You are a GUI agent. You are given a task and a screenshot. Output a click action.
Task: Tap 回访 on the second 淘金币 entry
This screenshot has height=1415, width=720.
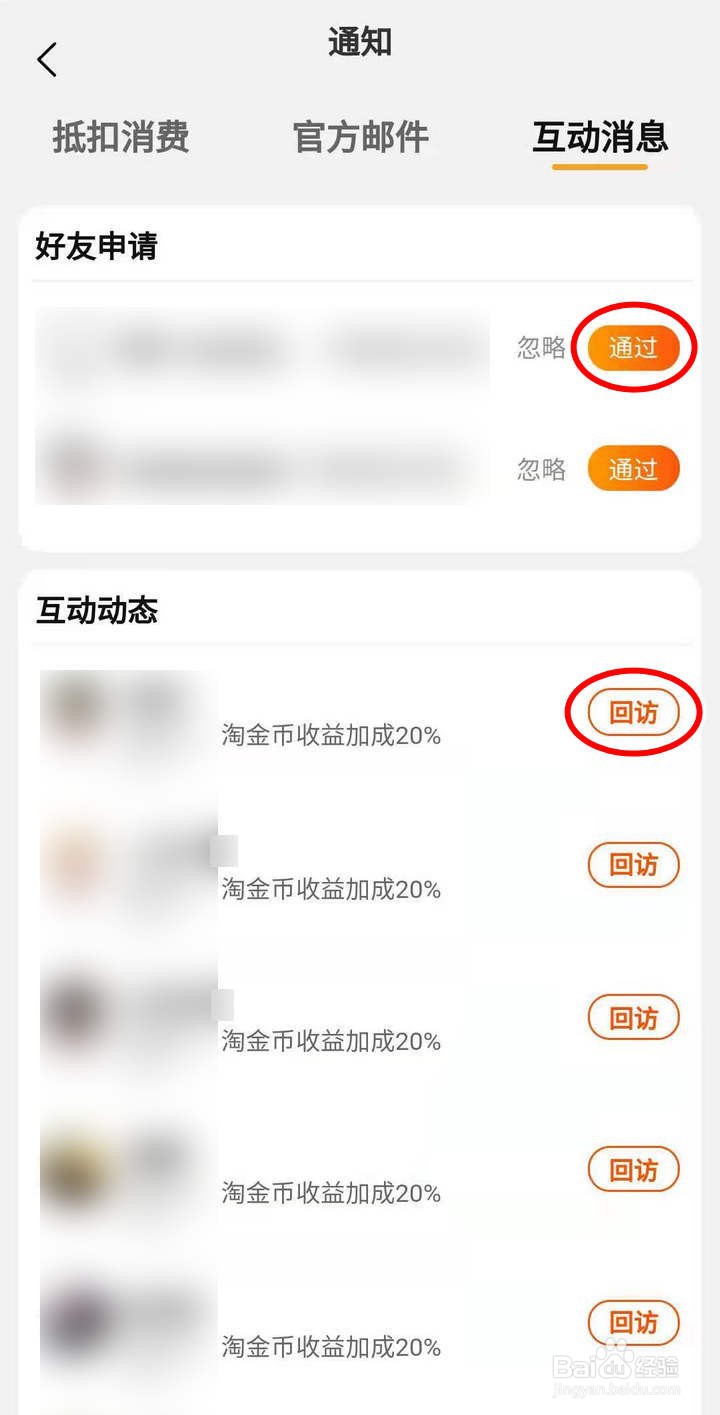(x=634, y=866)
